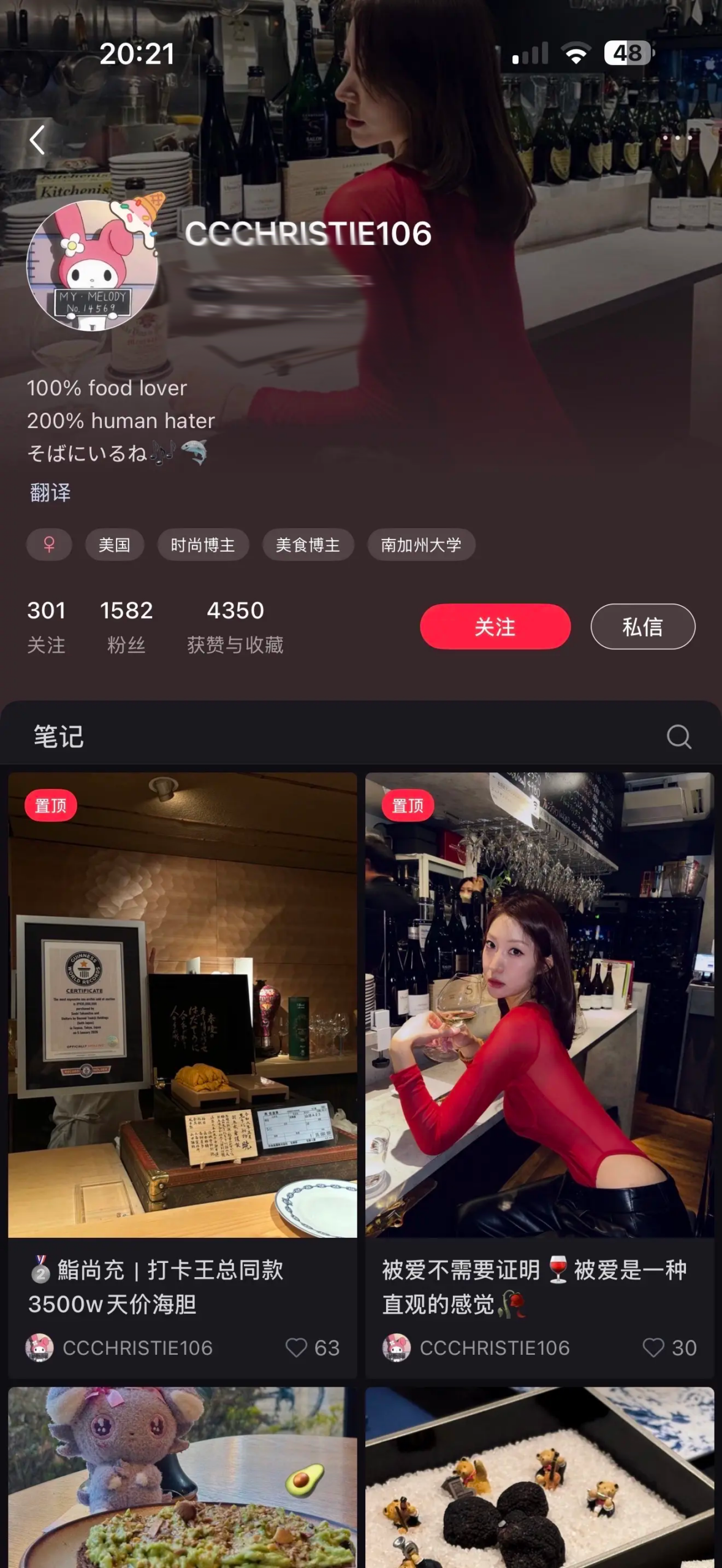View the 301 关注 following list
The height and width of the screenshot is (1568, 722).
[x=47, y=626]
